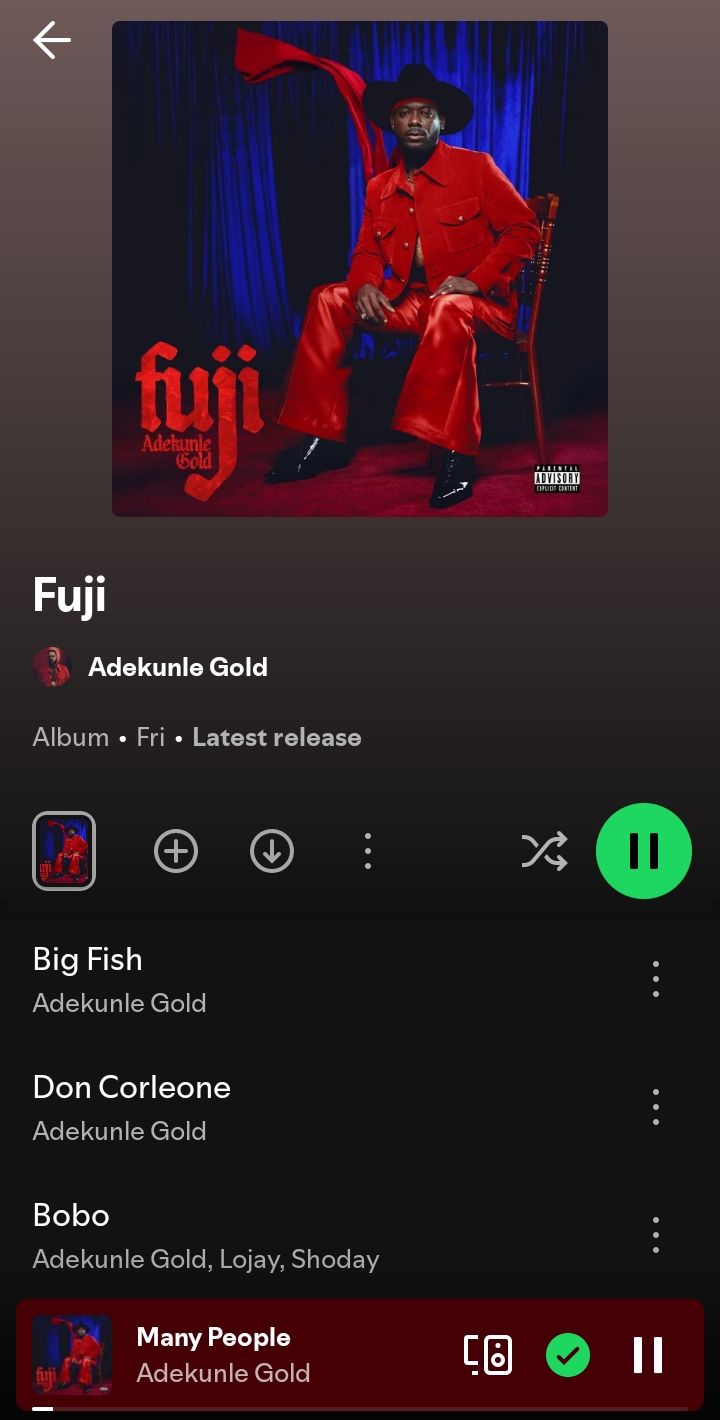Open the connect to device icon
Screen dimensions: 720x1420
488,1355
